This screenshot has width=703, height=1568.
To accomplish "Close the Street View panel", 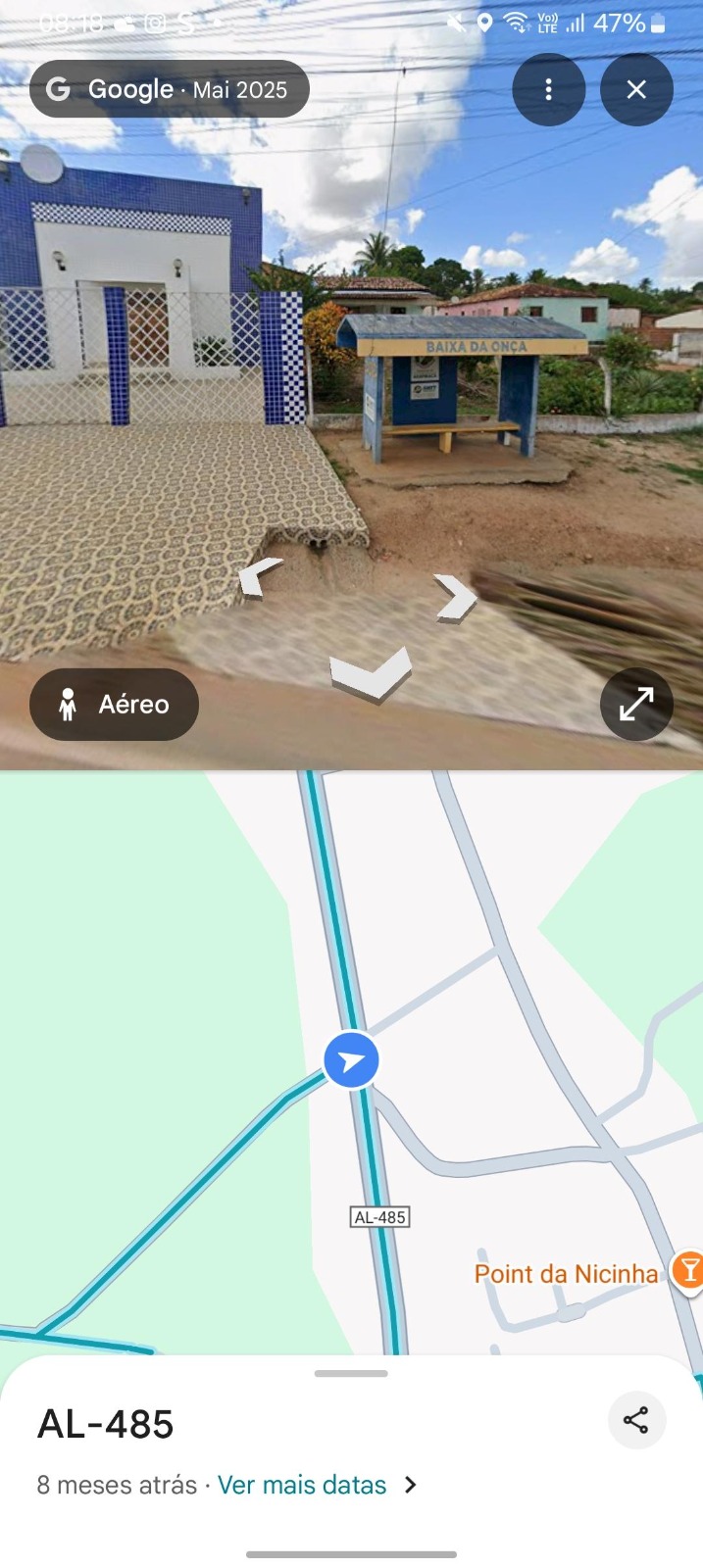I will 636,90.
